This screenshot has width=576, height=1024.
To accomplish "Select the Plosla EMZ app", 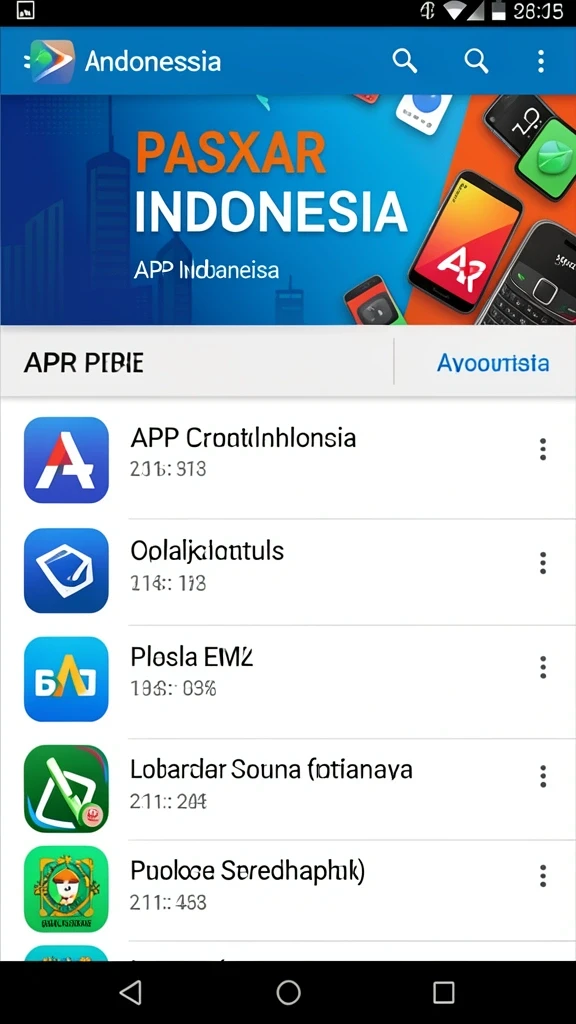I will (288, 679).
